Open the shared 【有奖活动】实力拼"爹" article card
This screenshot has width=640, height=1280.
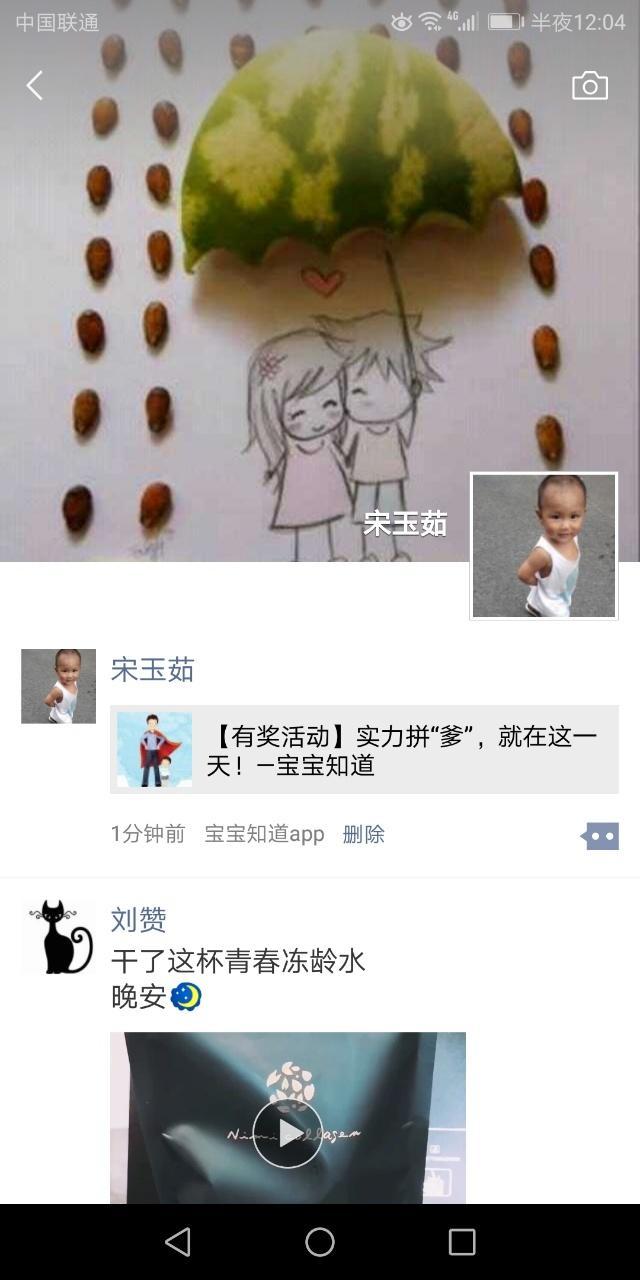click(364, 750)
